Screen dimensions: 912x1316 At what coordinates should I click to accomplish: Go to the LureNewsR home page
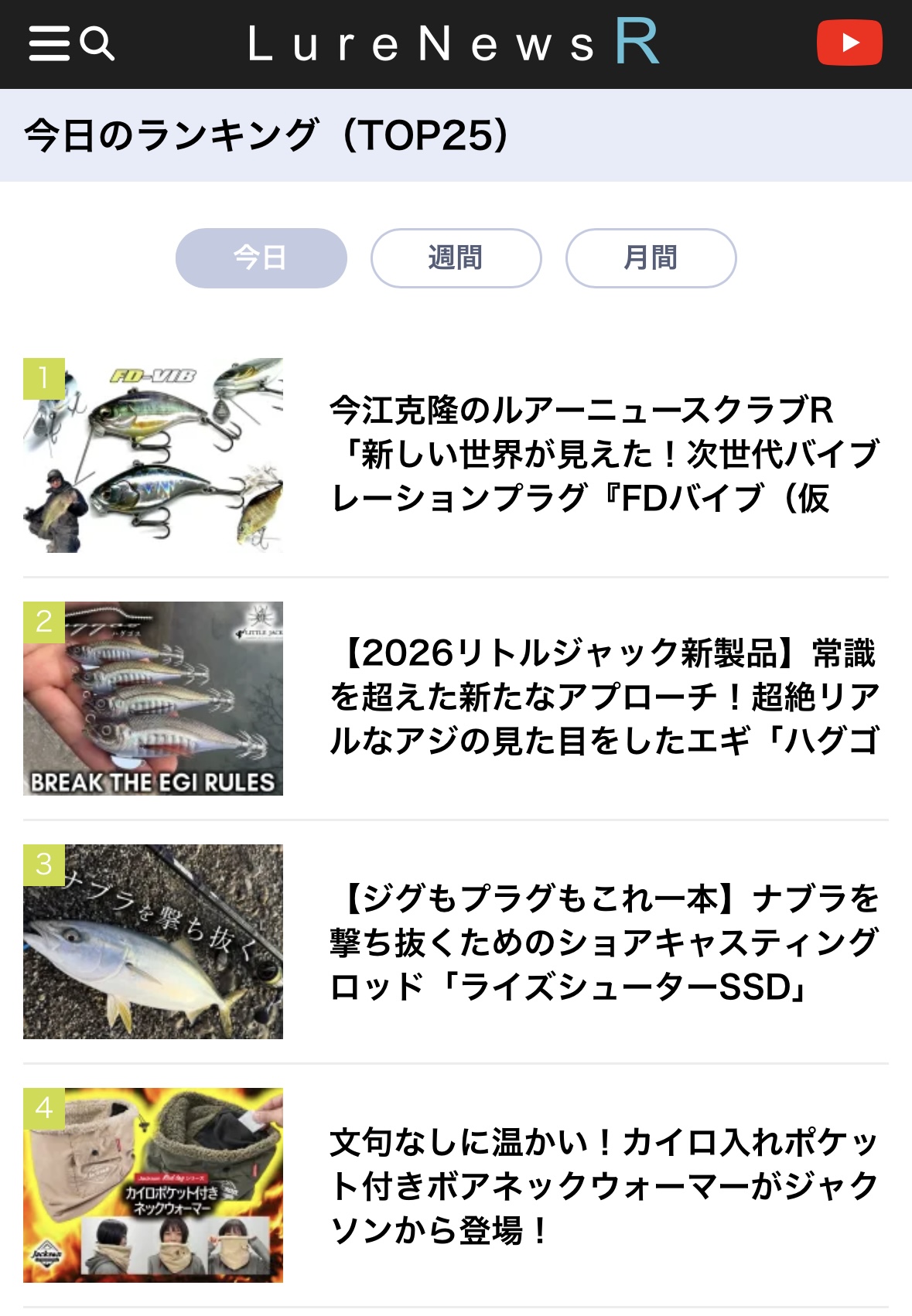point(453,43)
